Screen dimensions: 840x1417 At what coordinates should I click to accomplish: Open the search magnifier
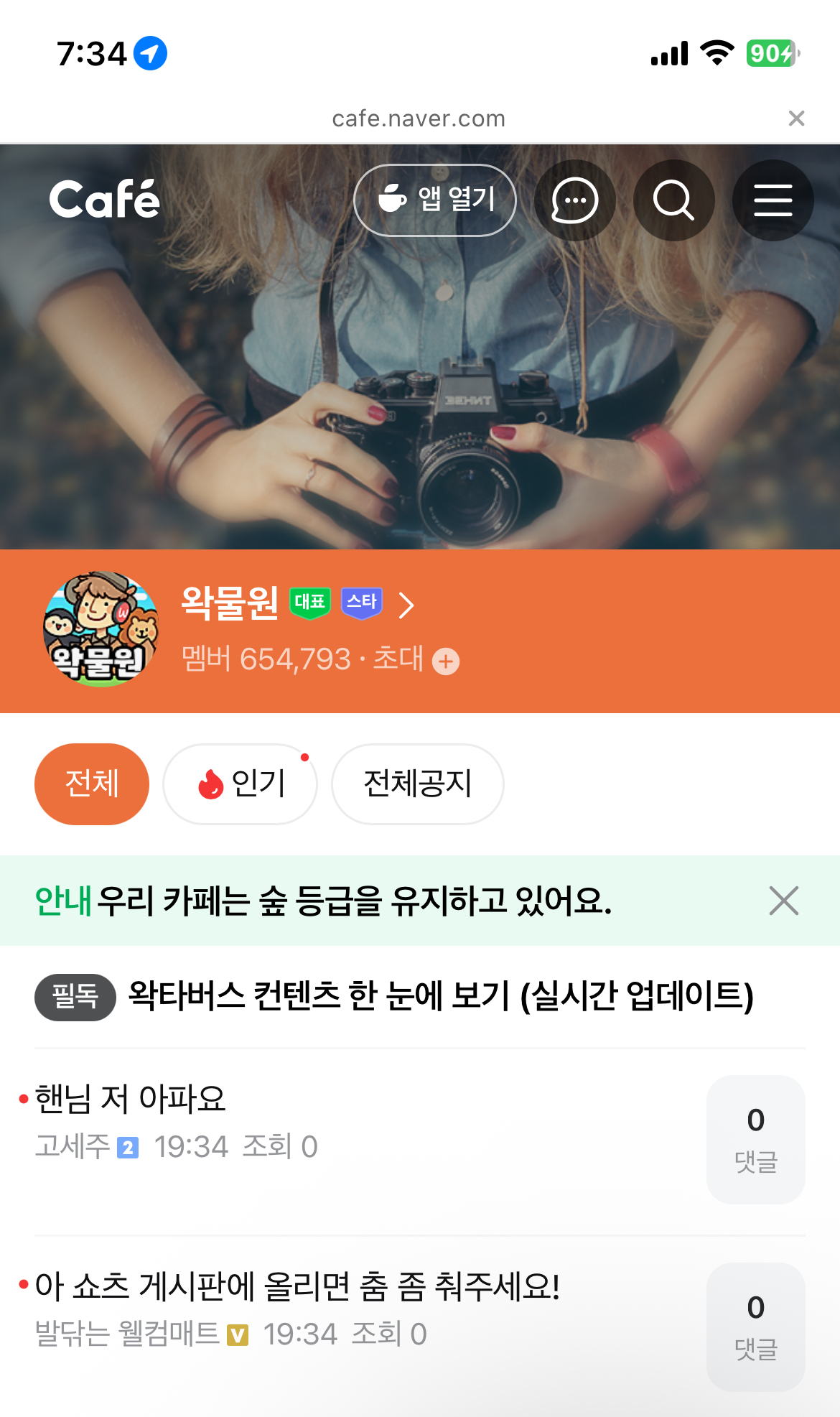[x=673, y=200]
